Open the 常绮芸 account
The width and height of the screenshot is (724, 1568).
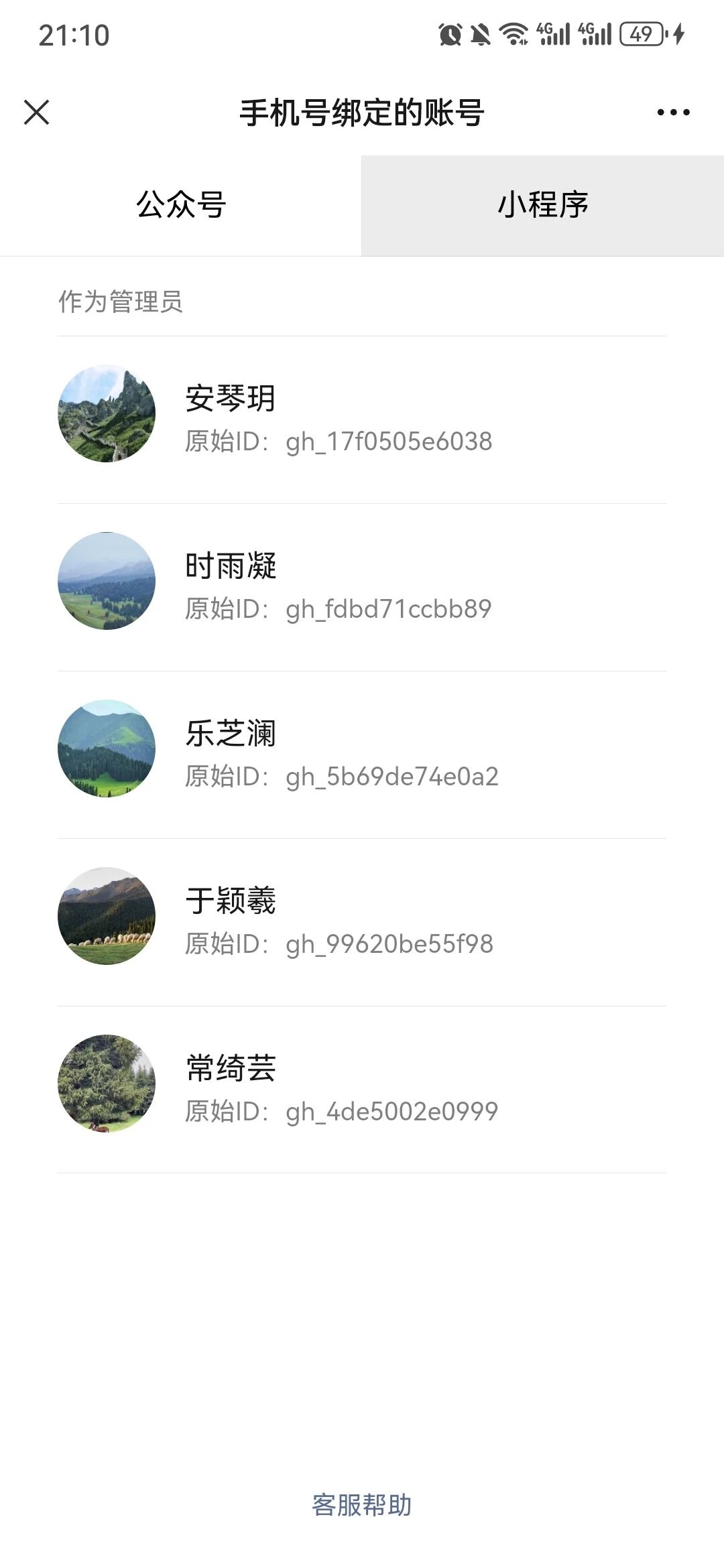(x=362, y=1090)
